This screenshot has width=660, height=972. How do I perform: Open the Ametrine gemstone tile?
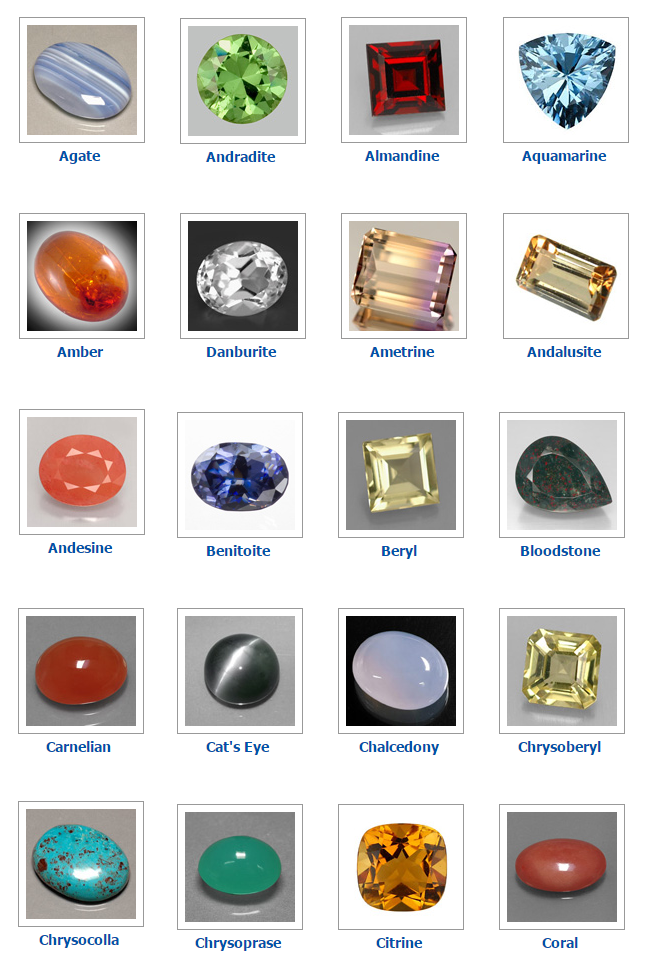coord(403,276)
